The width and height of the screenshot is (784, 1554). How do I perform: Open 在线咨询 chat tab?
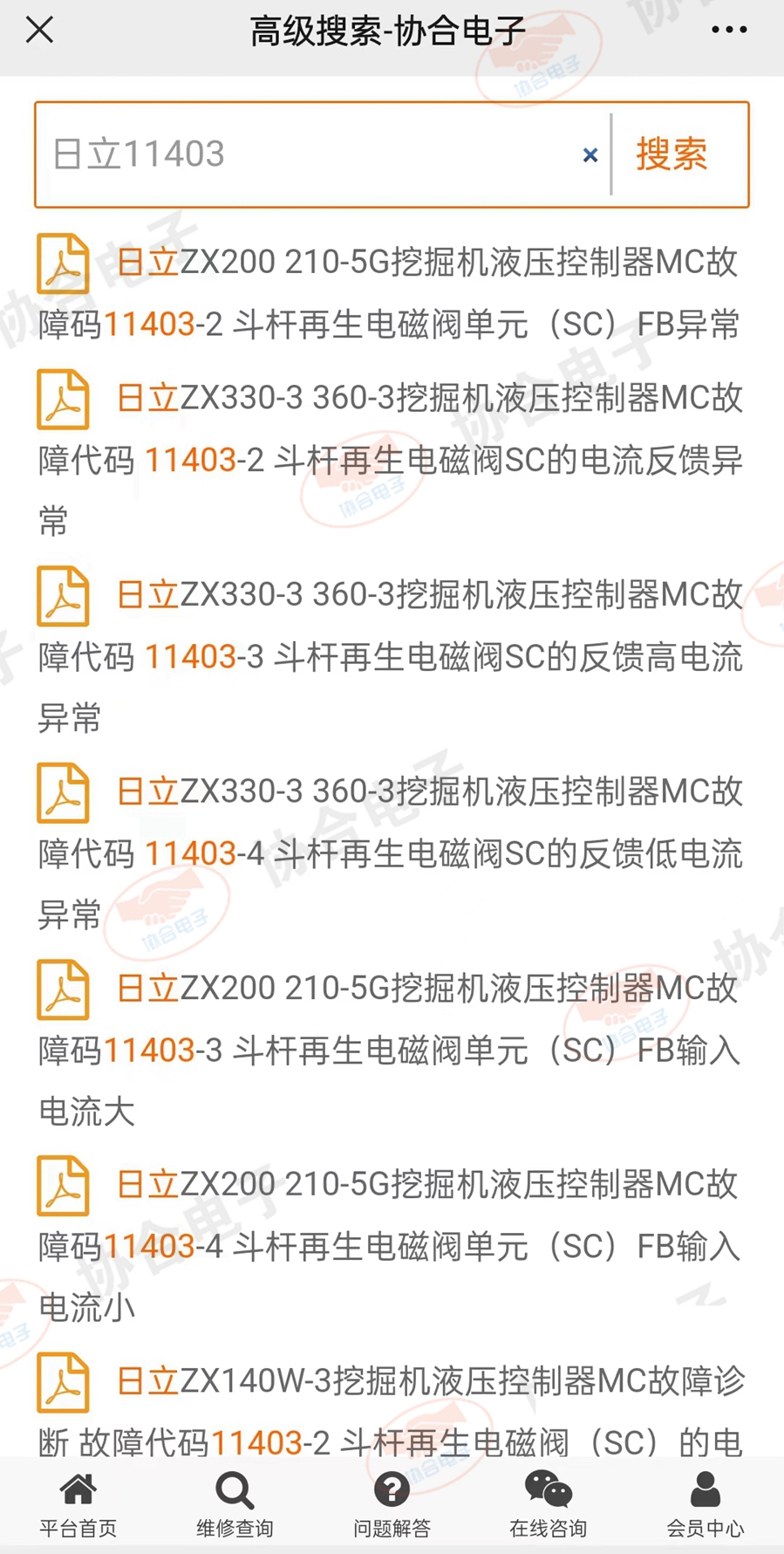click(x=549, y=1504)
